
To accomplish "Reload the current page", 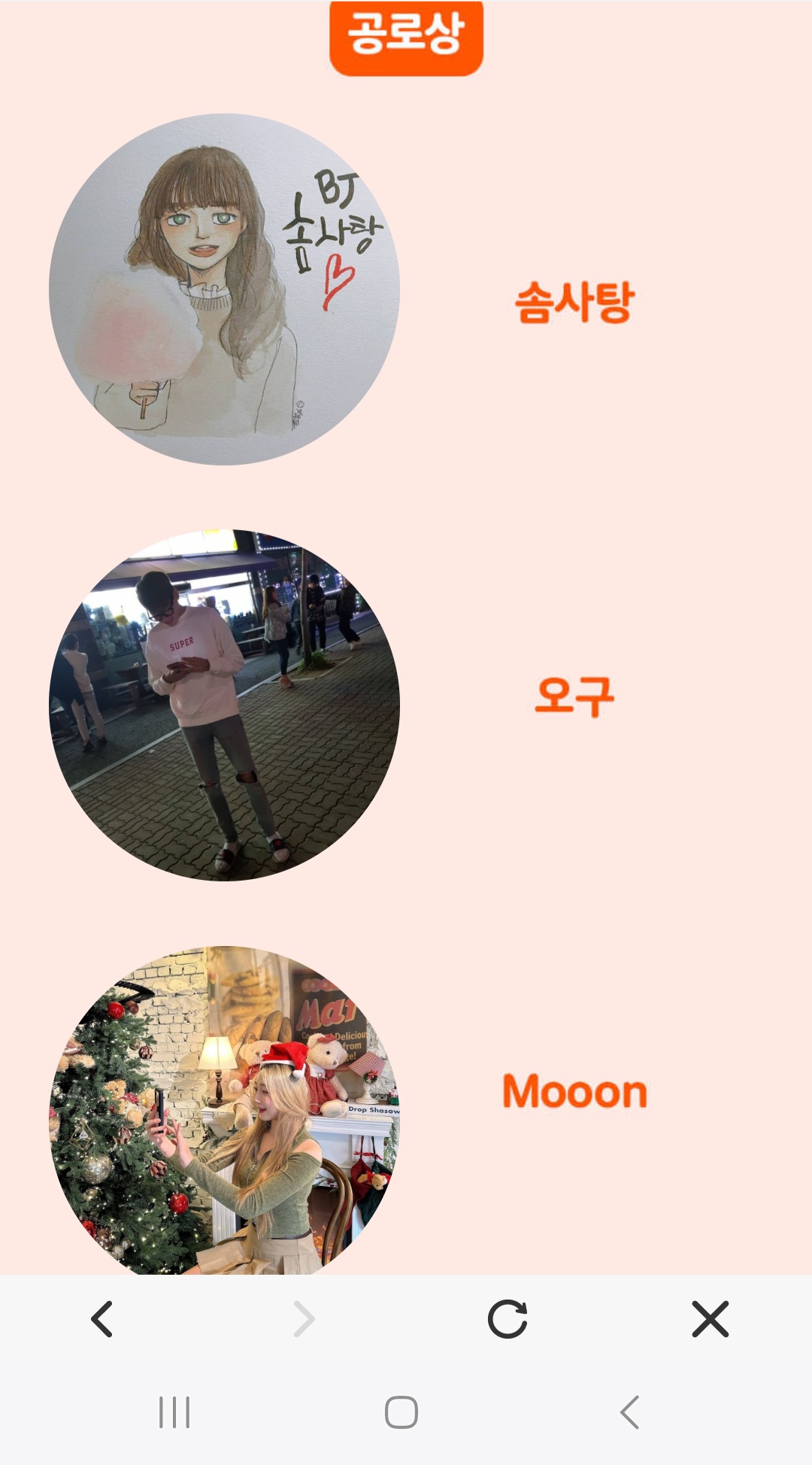I will coord(507,1319).
